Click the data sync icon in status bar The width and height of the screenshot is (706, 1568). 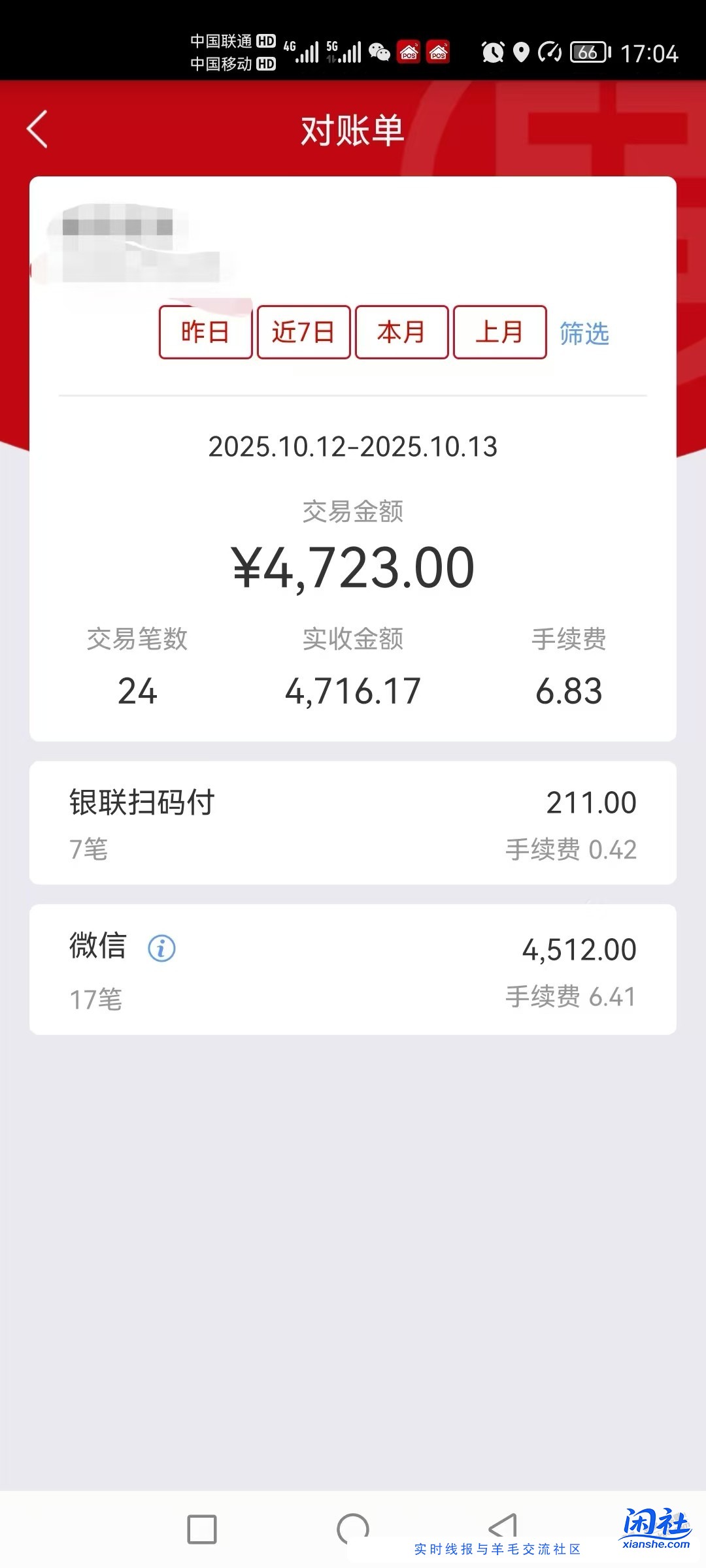pos(550,52)
